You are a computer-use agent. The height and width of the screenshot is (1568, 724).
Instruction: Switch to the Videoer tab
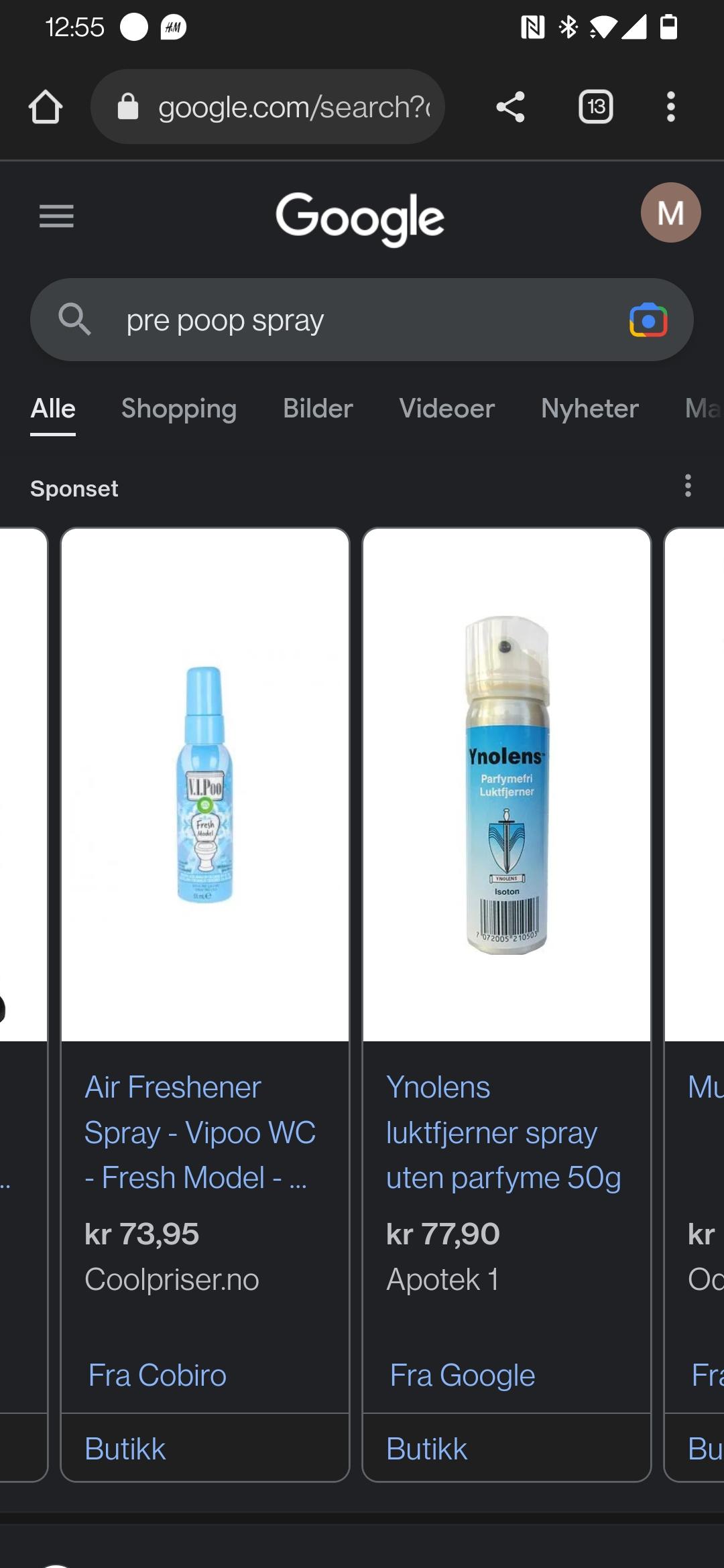[447, 409]
